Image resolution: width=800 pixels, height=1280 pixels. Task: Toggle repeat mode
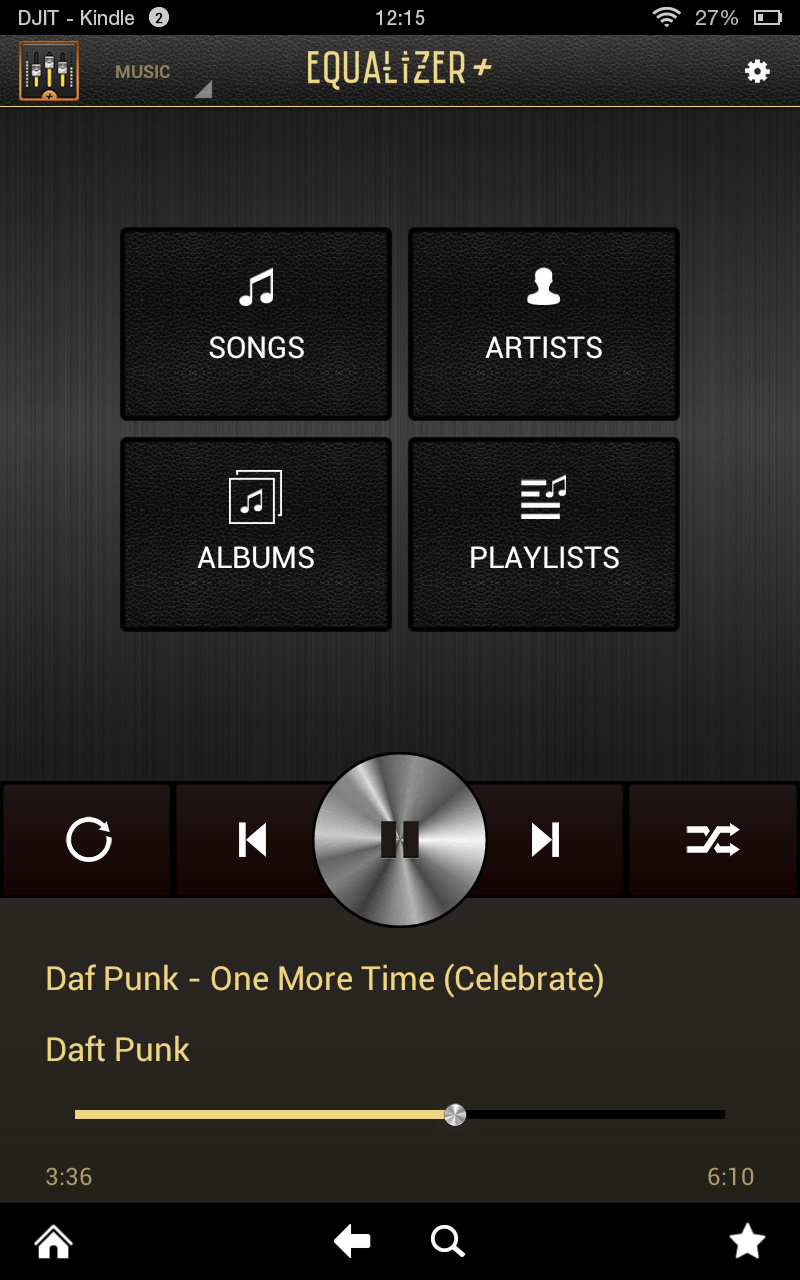(90, 839)
